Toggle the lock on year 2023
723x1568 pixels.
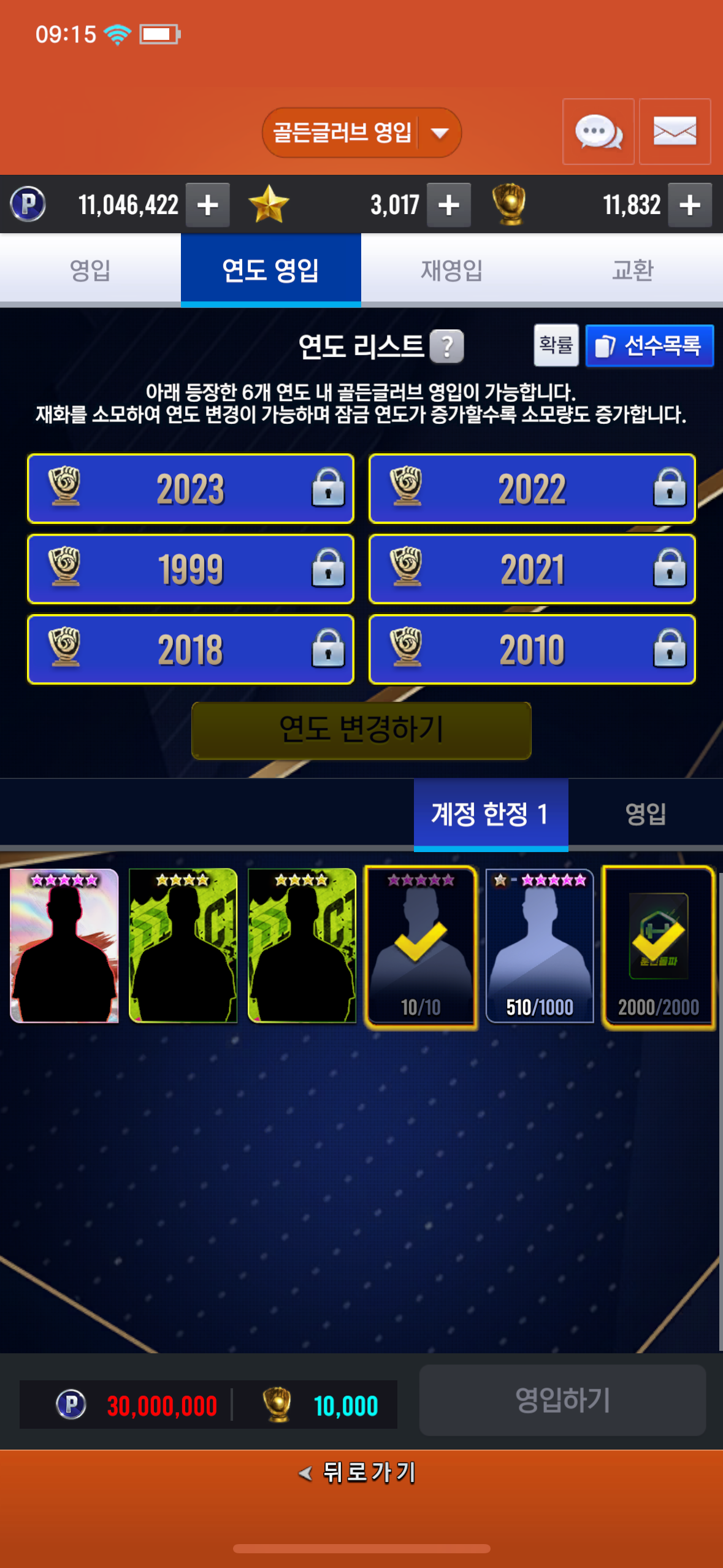328,488
